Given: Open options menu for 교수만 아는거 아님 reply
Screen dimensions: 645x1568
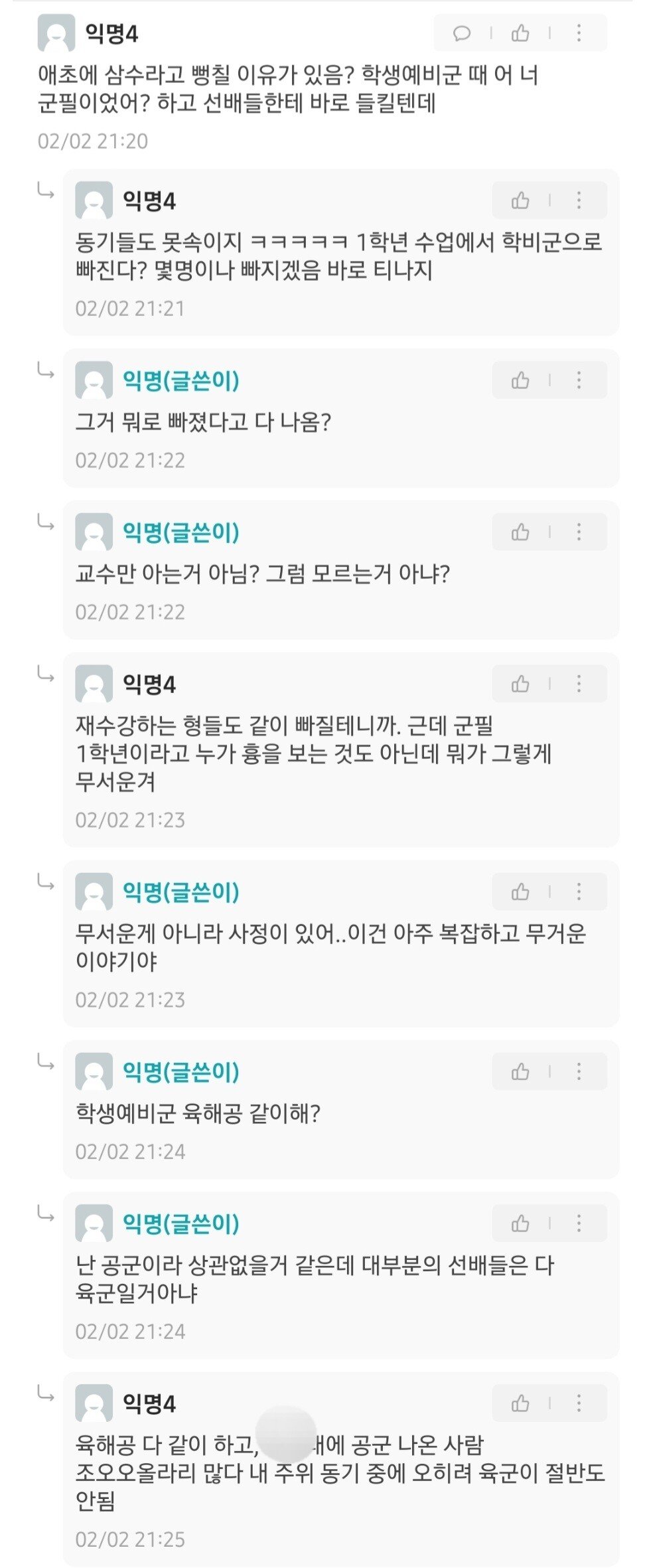Looking at the screenshot, I should point(579,532).
